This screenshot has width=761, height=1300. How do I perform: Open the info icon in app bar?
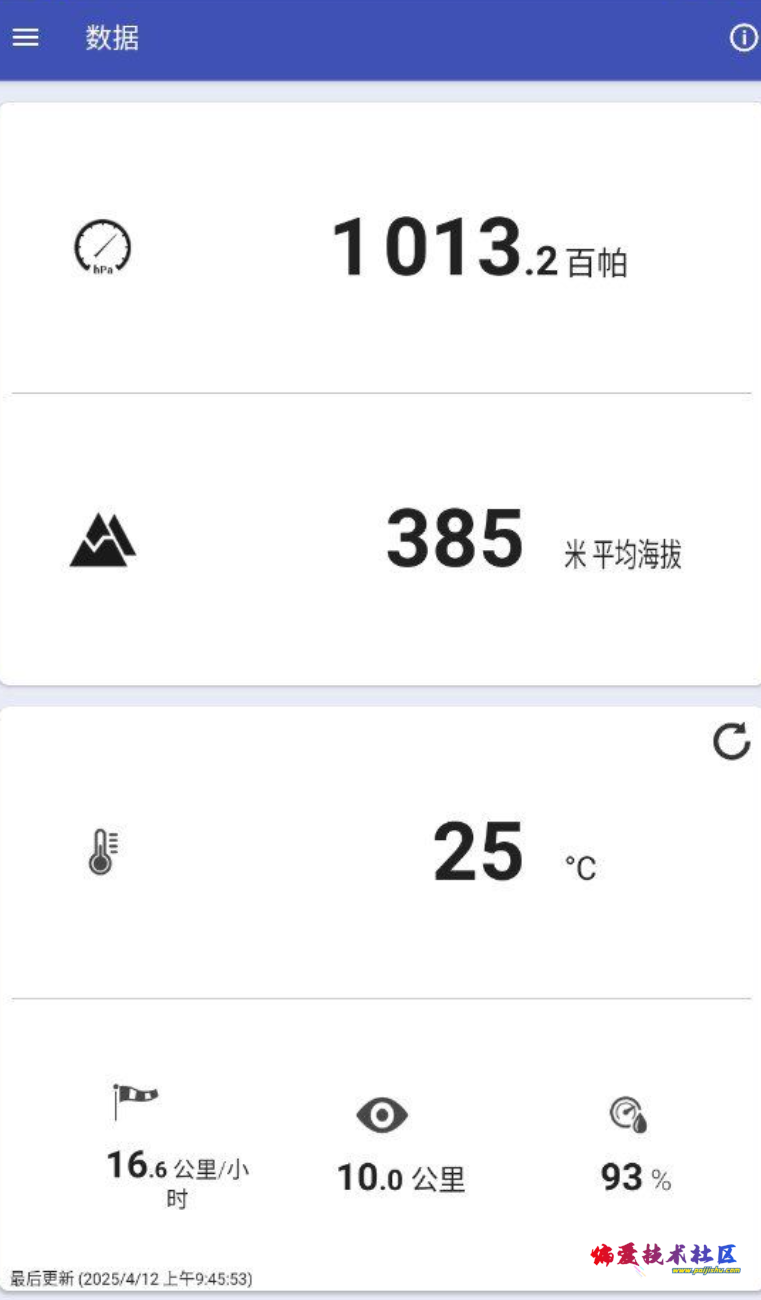pyautogui.click(x=743, y=38)
